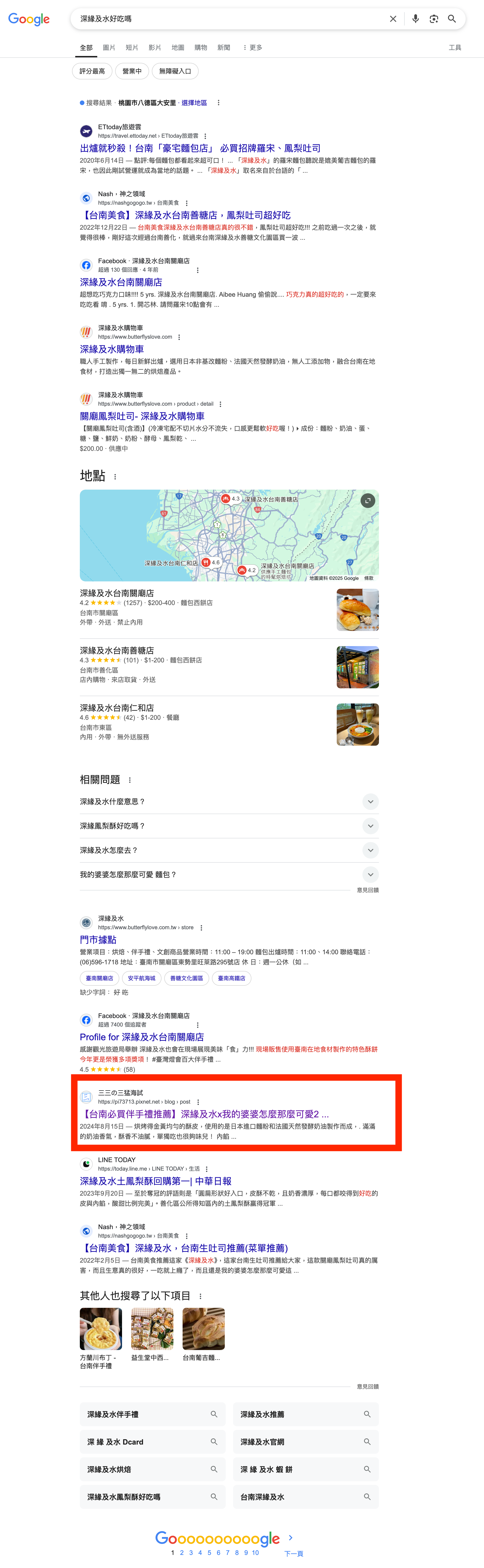Apply the 評分最高 filter chip

tap(92, 71)
